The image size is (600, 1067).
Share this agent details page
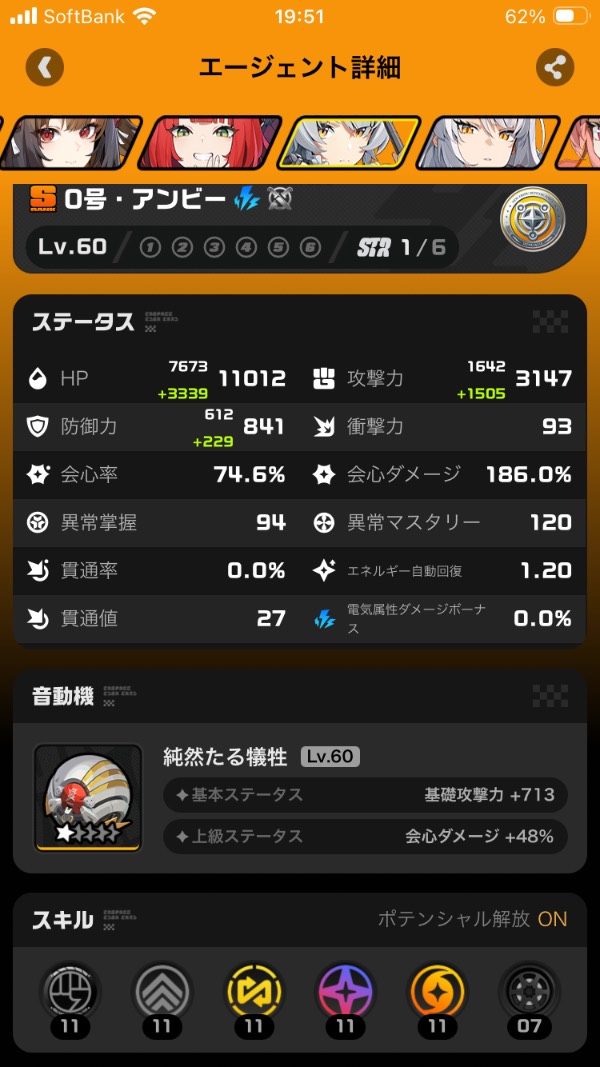pyautogui.click(x=554, y=67)
